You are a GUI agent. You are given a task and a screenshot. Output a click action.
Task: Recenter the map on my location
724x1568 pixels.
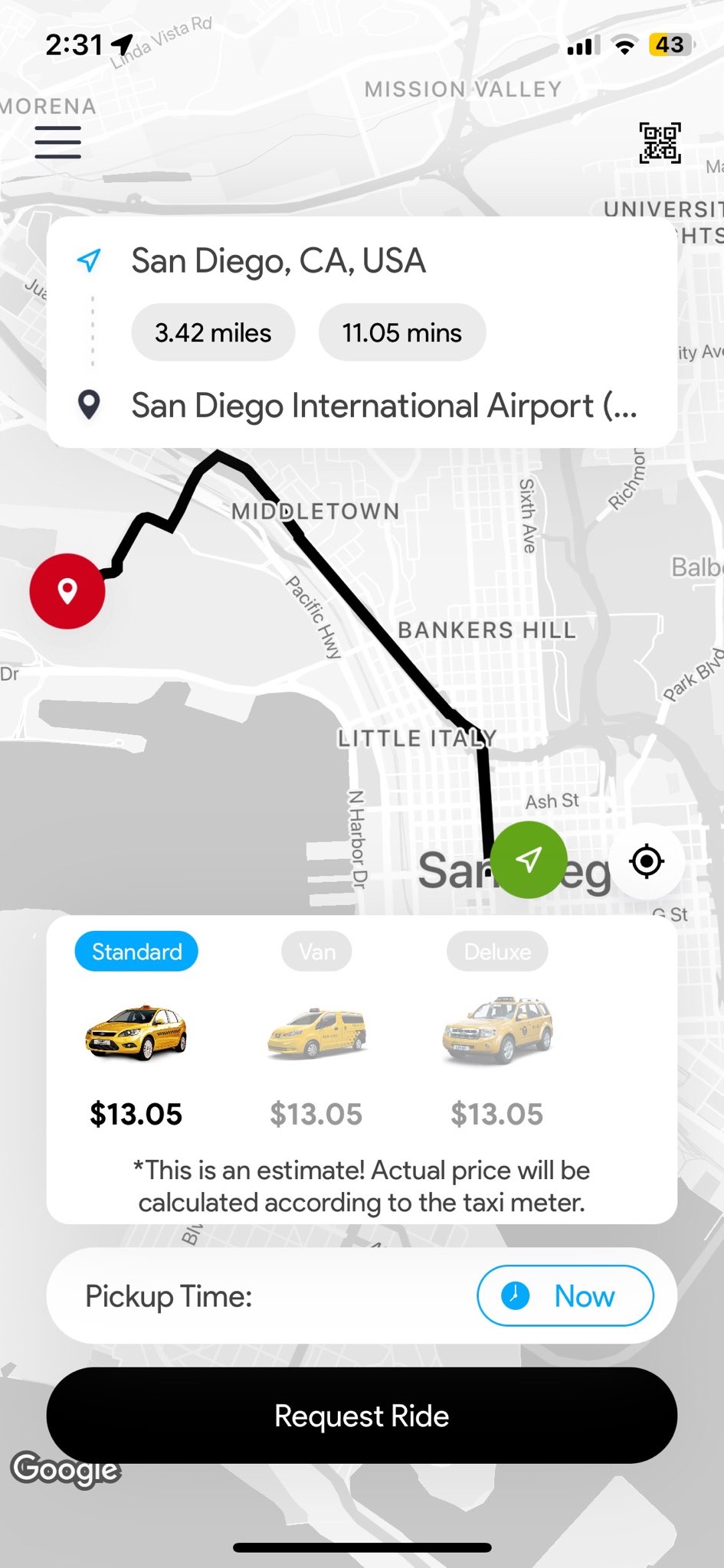(x=647, y=861)
